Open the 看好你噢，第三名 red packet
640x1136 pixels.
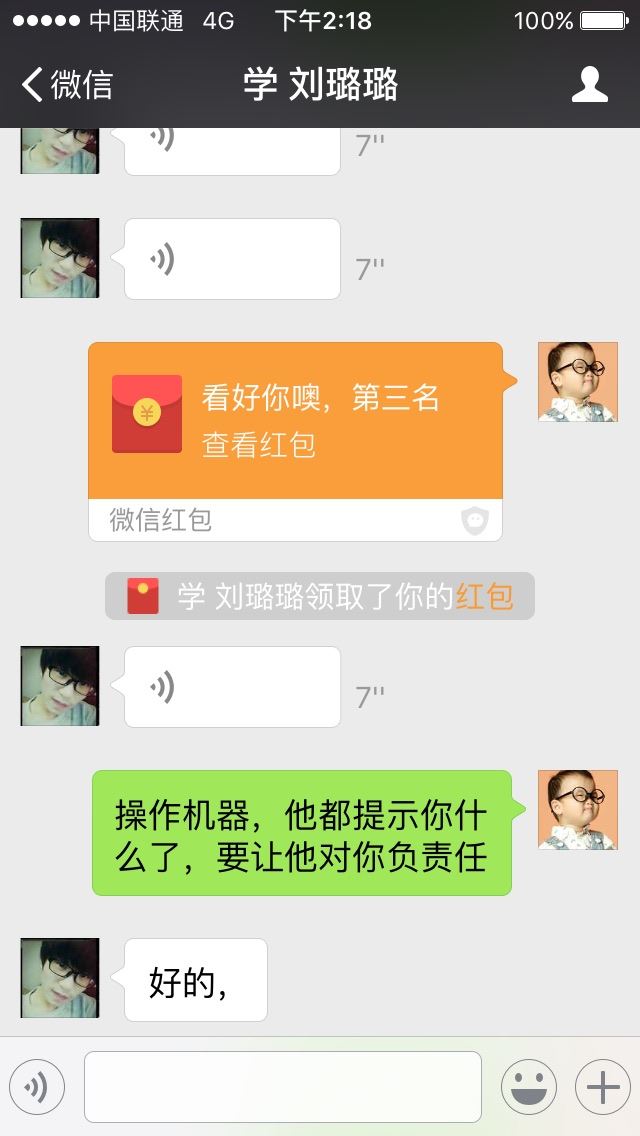pyautogui.click(x=295, y=420)
